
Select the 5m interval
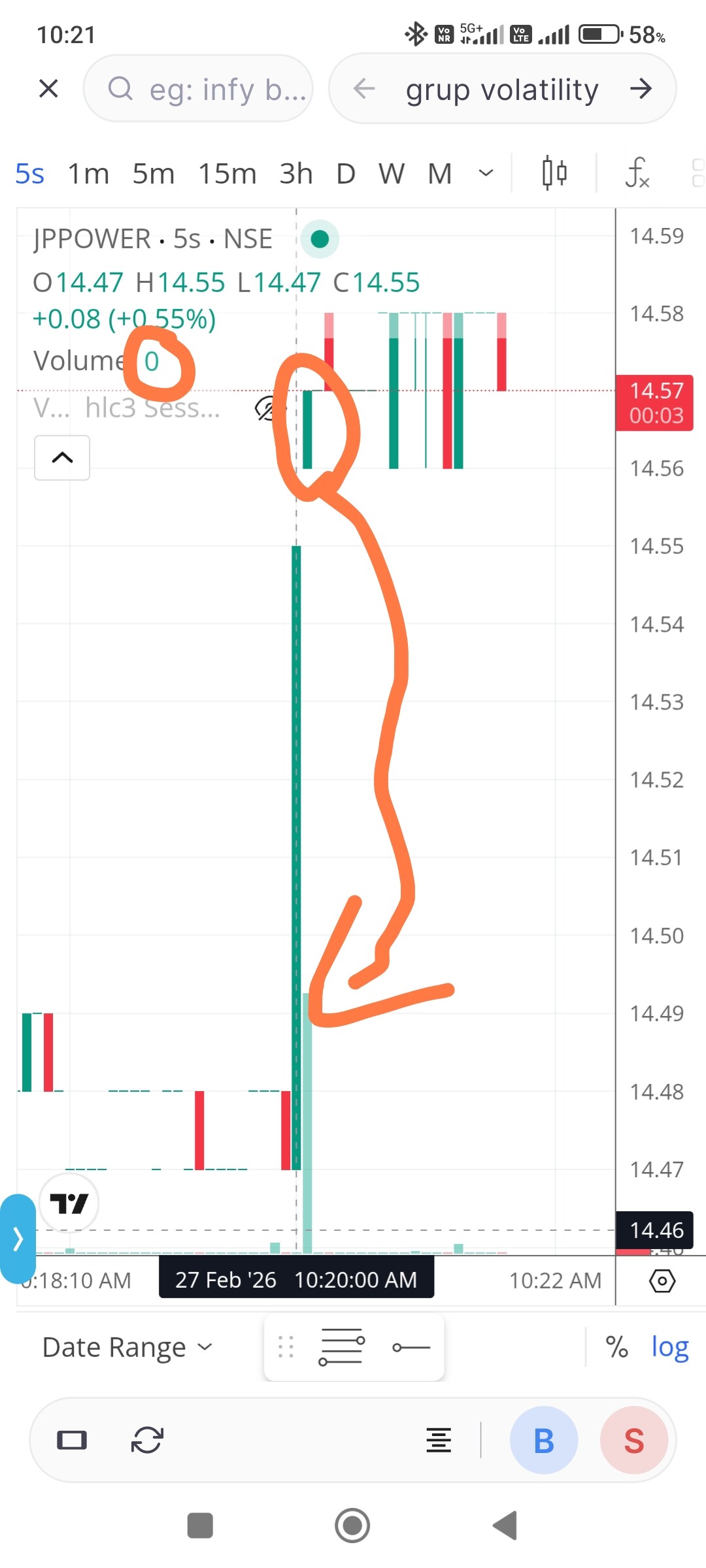(x=153, y=174)
